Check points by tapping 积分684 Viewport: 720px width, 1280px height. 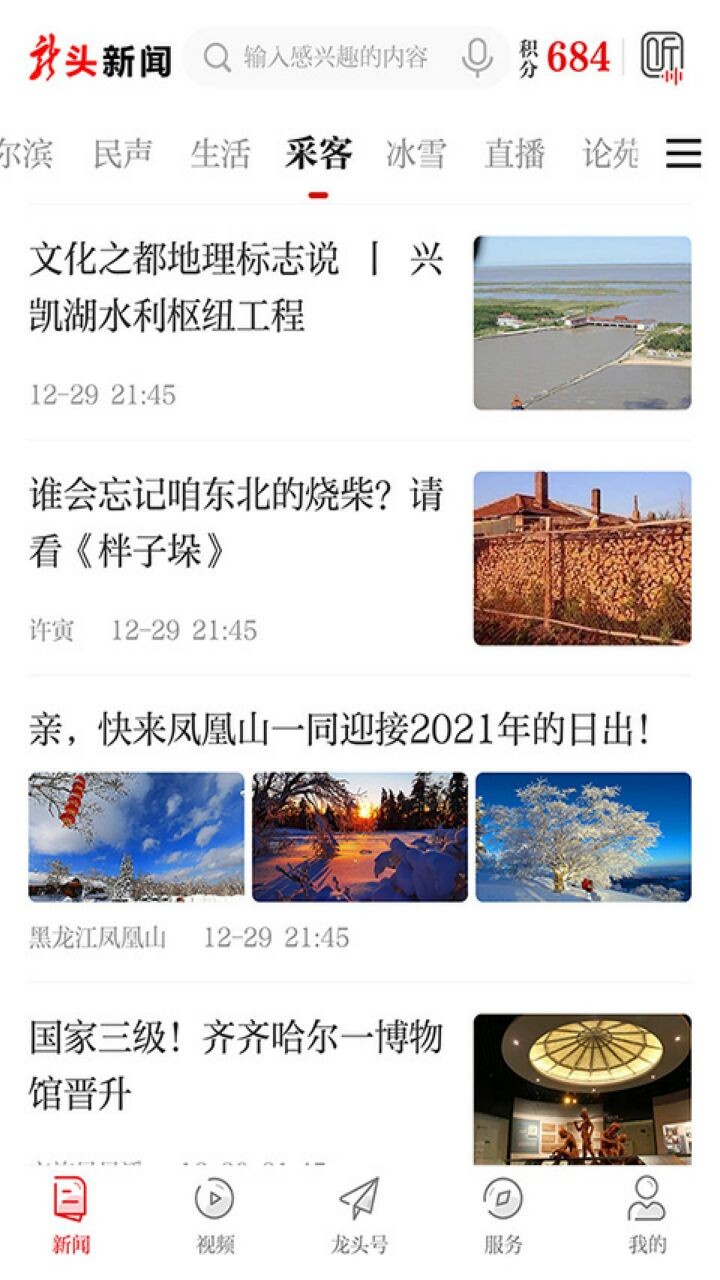coord(562,57)
